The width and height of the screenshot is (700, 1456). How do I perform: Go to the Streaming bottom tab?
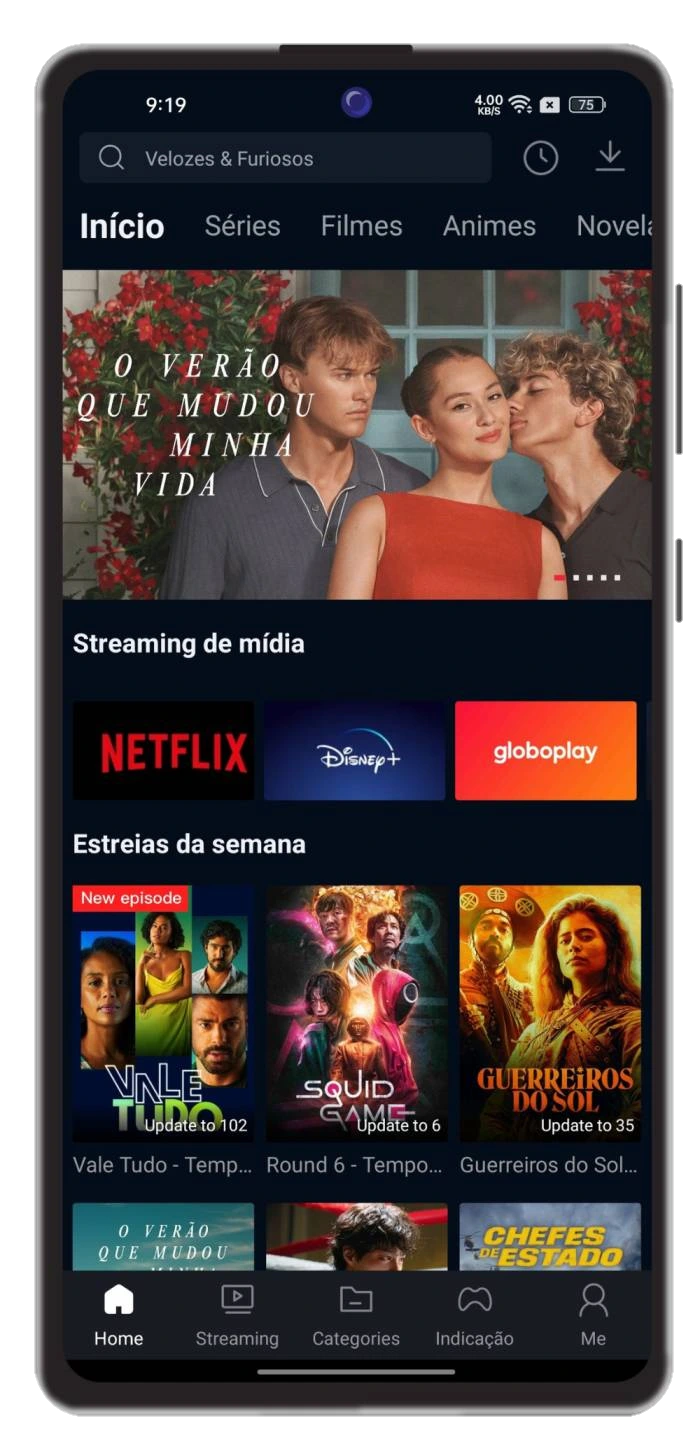pyautogui.click(x=237, y=1316)
